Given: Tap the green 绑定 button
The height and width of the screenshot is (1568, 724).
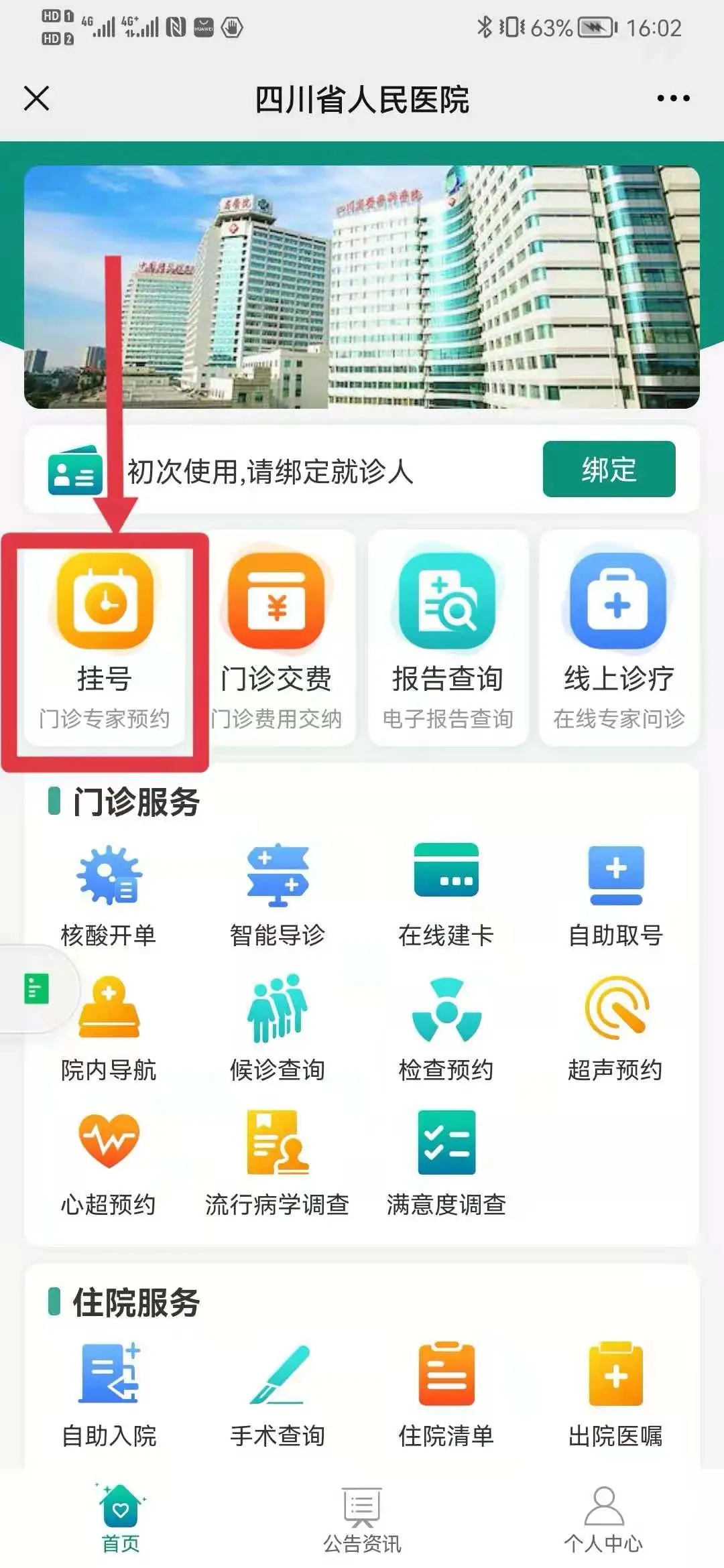Looking at the screenshot, I should 609,469.
